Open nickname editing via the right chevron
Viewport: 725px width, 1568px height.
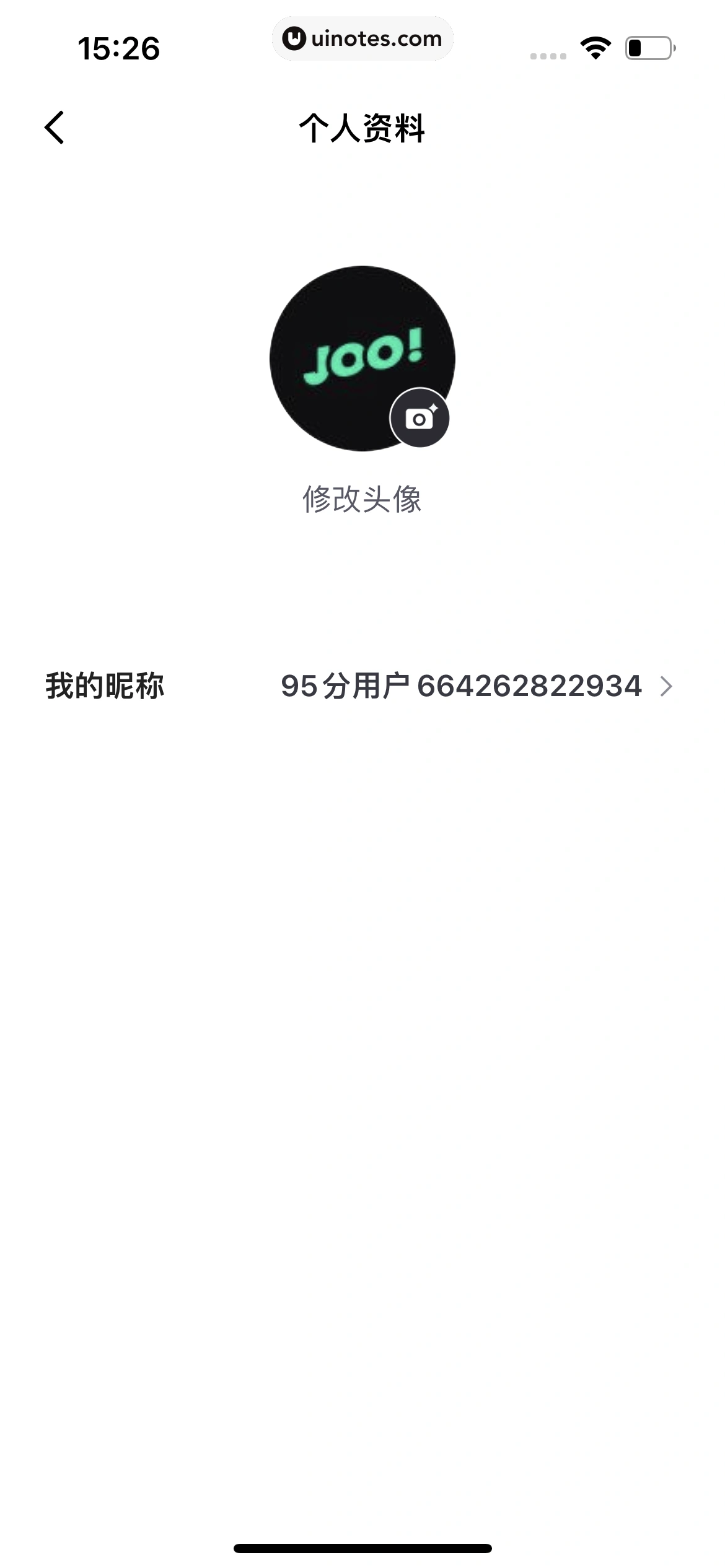click(667, 686)
